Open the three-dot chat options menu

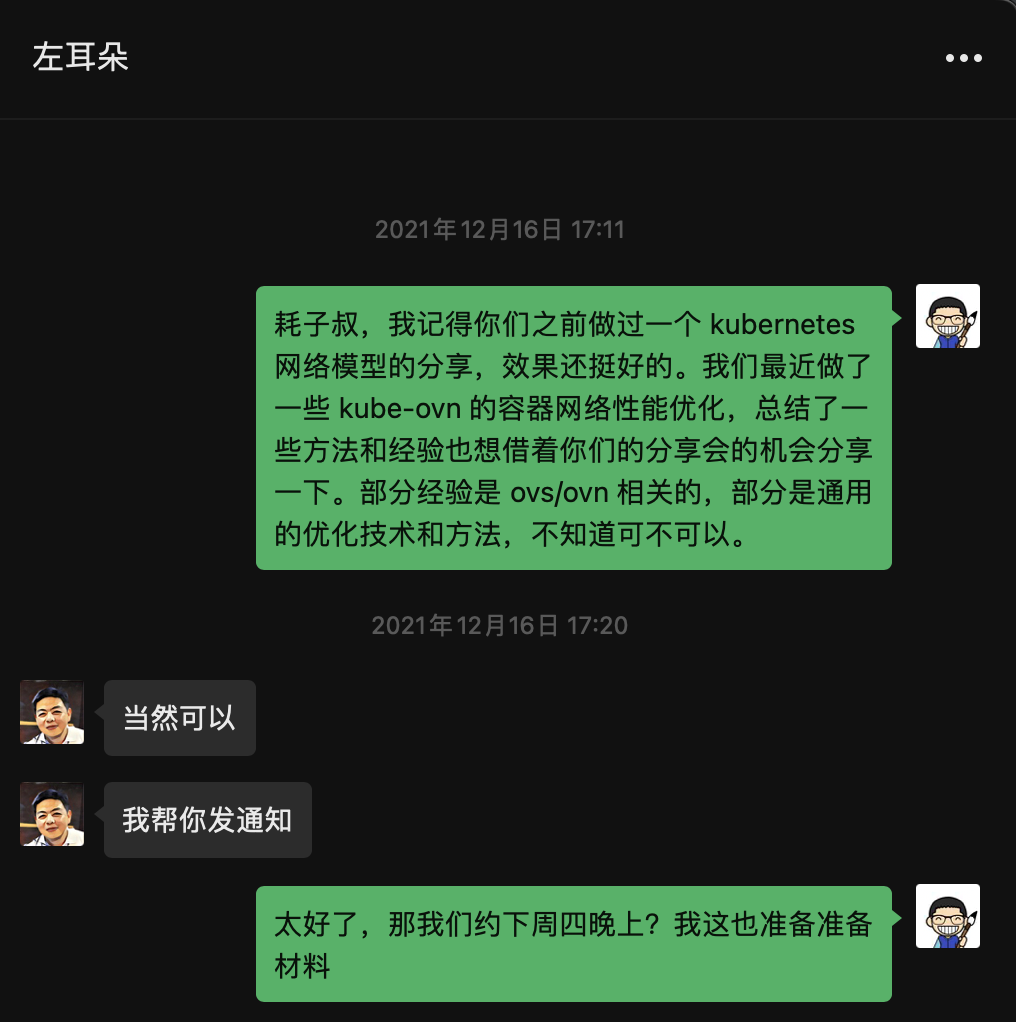coord(963,58)
